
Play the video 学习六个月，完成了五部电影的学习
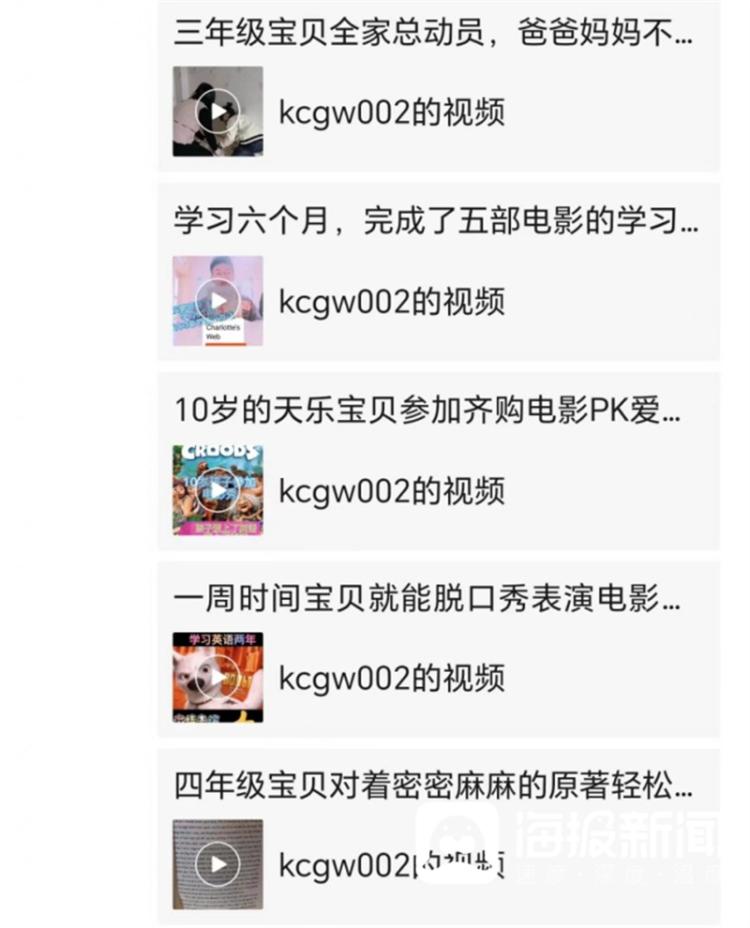tap(218, 301)
